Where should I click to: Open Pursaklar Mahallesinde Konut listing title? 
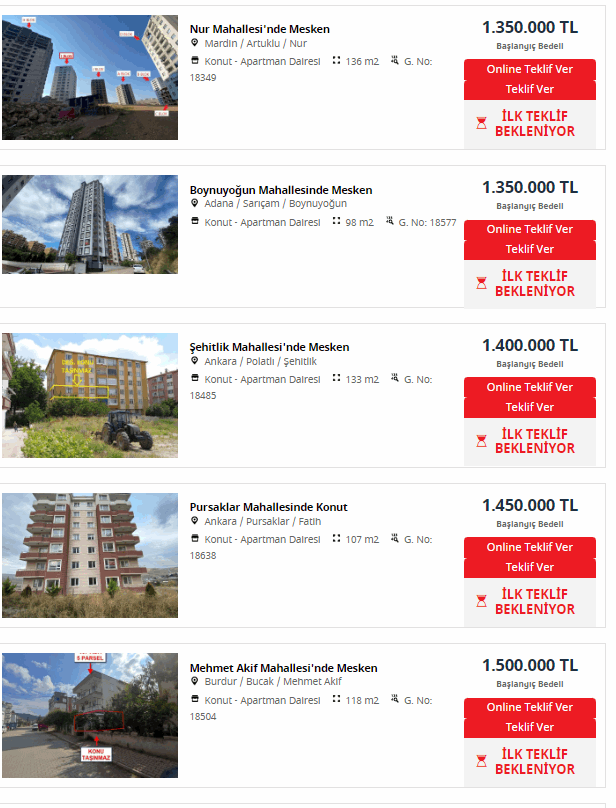[268, 507]
